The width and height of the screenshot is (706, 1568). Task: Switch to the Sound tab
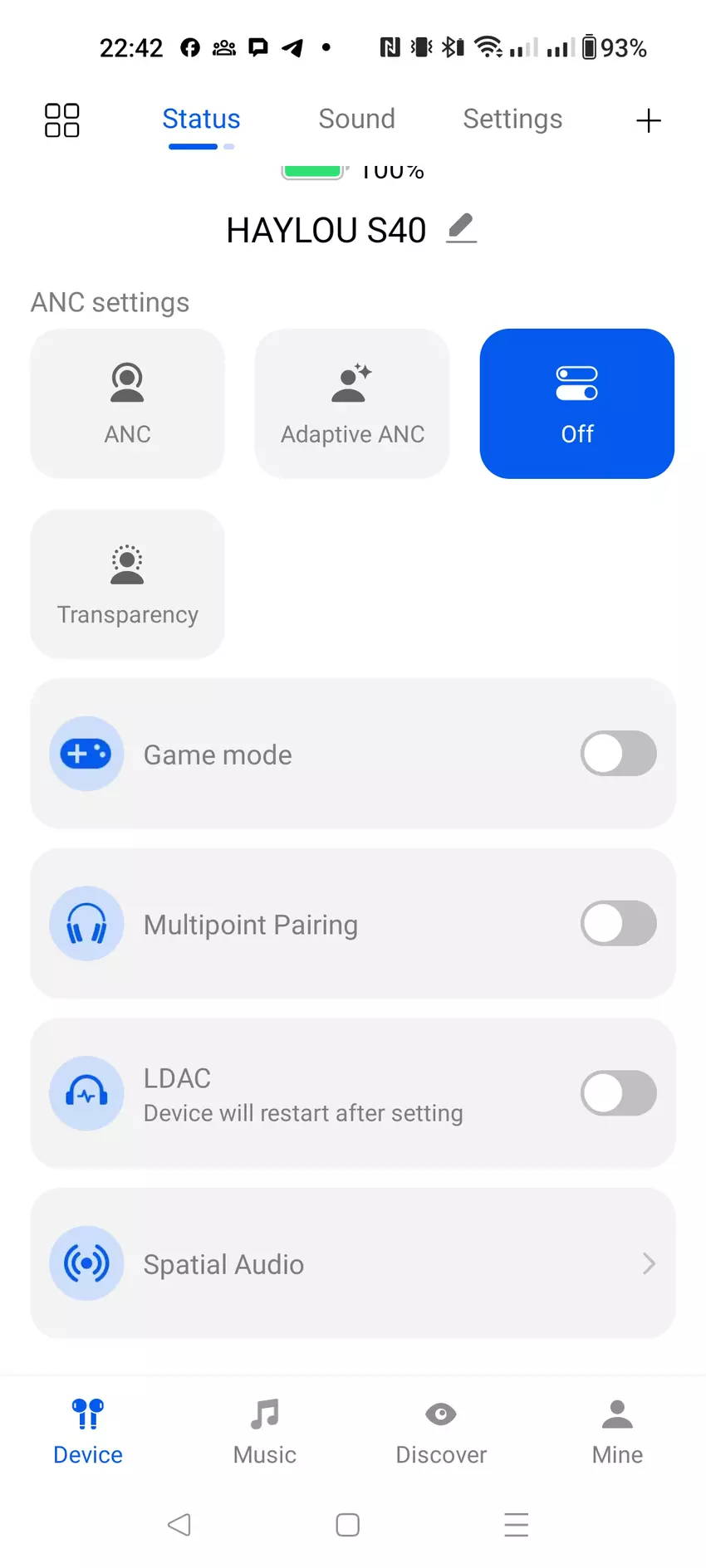(356, 120)
